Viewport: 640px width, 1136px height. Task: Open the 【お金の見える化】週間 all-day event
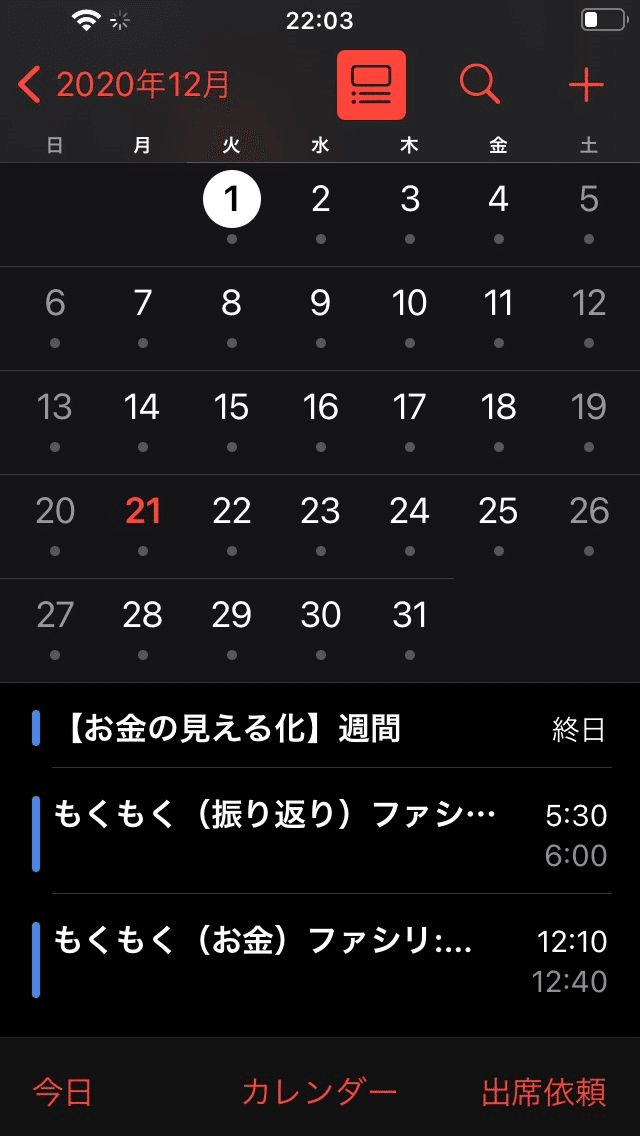pos(320,729)
